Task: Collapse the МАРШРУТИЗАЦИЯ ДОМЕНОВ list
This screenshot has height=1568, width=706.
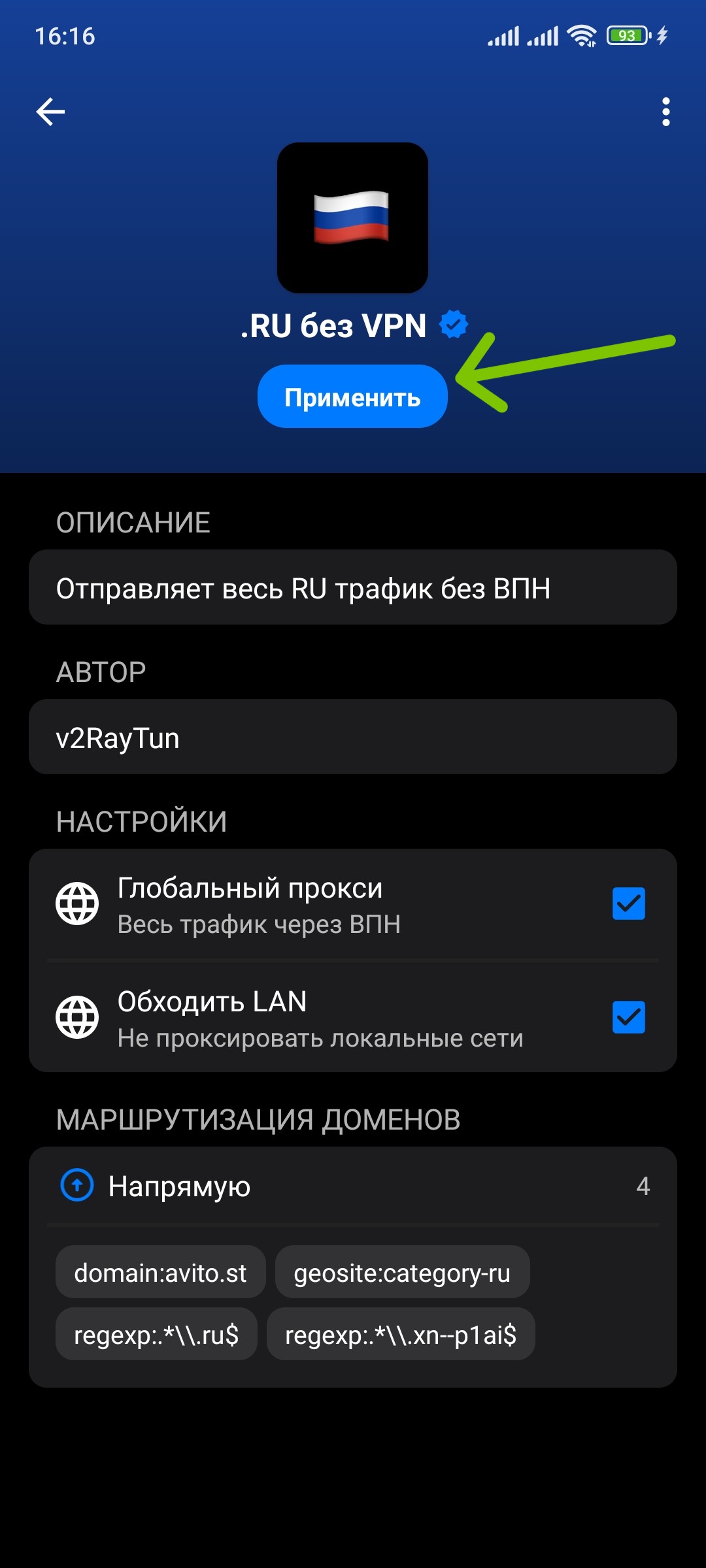Action: pyautogui.click(x=258, y=1115)
